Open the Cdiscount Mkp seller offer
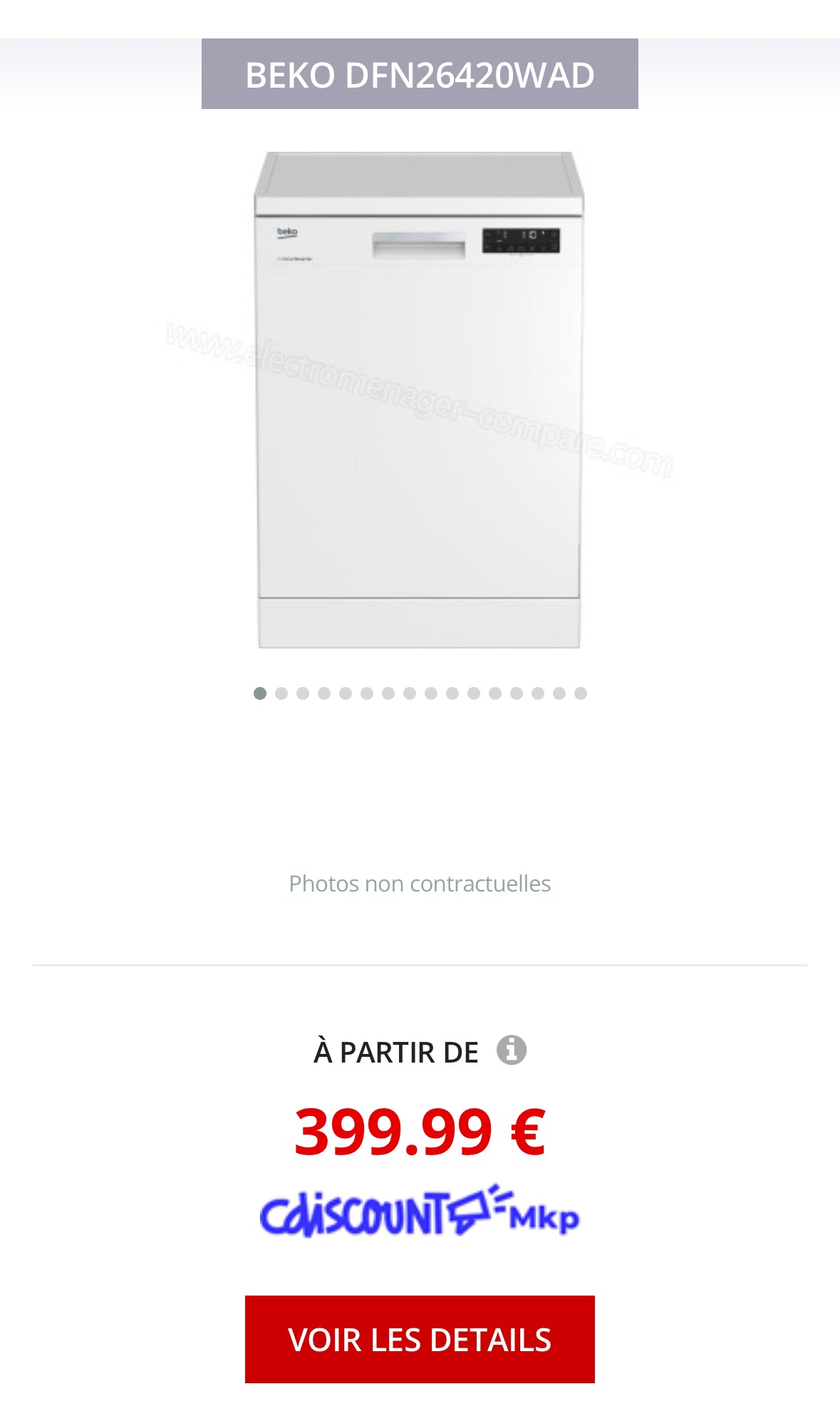Image resolution: width=840 pixels, height=1426 pixels. [420, 1211]
